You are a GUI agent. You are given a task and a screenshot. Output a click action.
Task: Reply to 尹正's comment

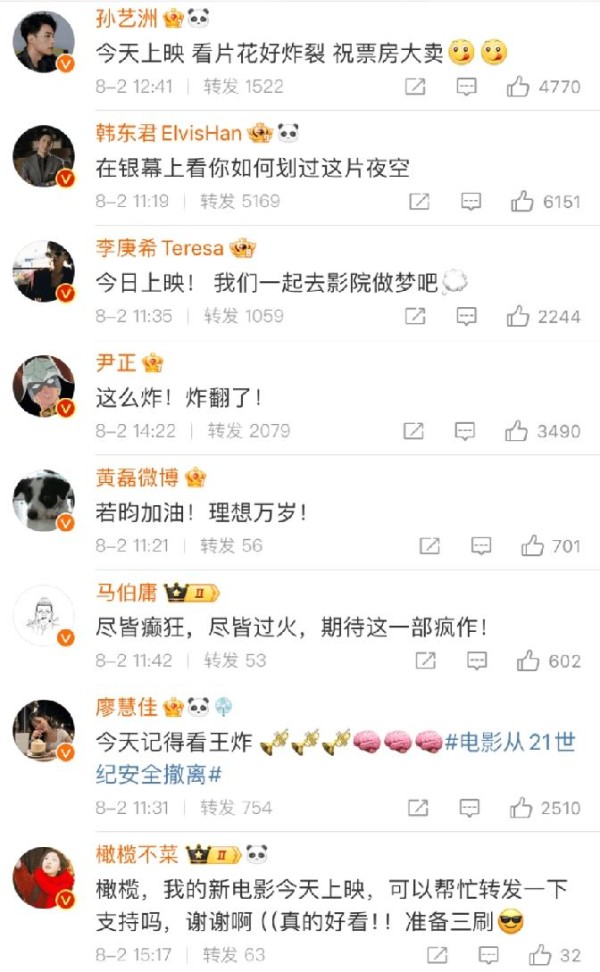[x=465, y=431]
